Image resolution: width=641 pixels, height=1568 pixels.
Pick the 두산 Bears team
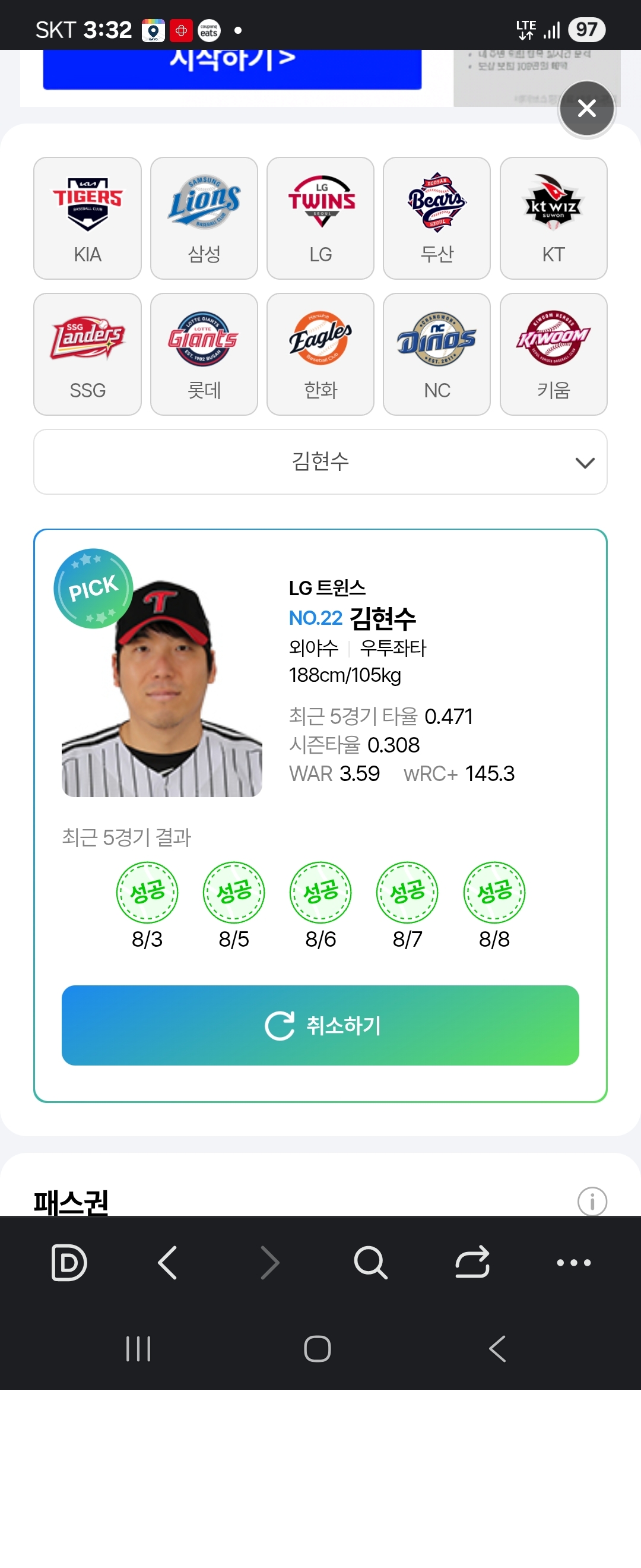(437, 218)
